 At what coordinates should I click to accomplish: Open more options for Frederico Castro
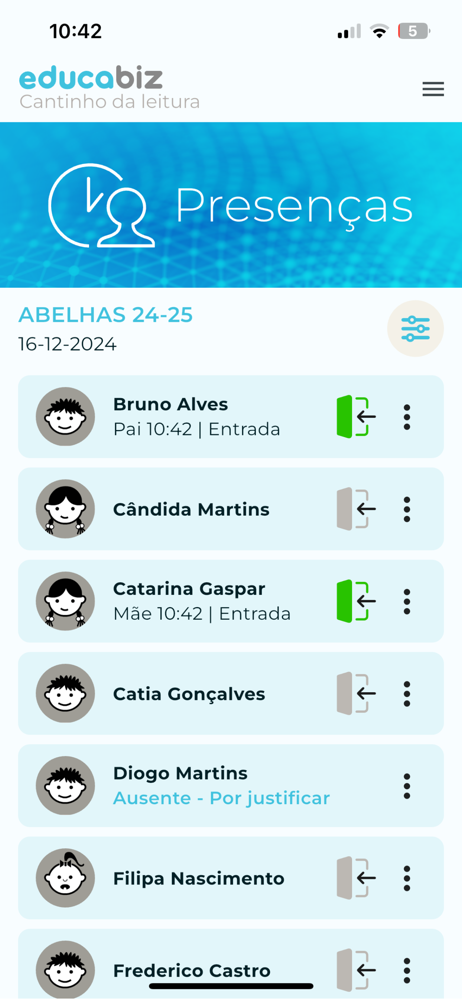click(406, 971)
